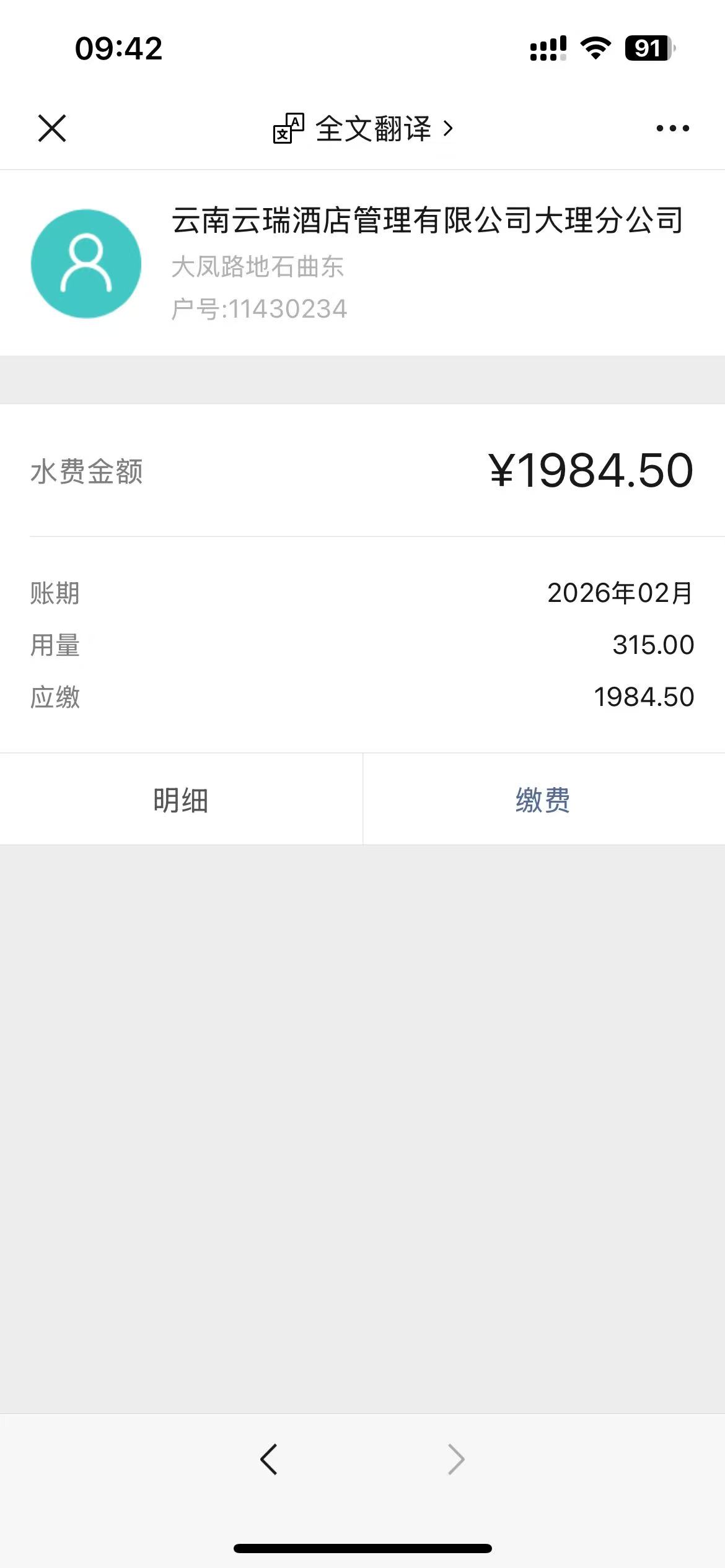This screenshot has width=725, height=1568.
Task: Open the 全文翻译 full-text translation option
Action: tap(363, 129)
